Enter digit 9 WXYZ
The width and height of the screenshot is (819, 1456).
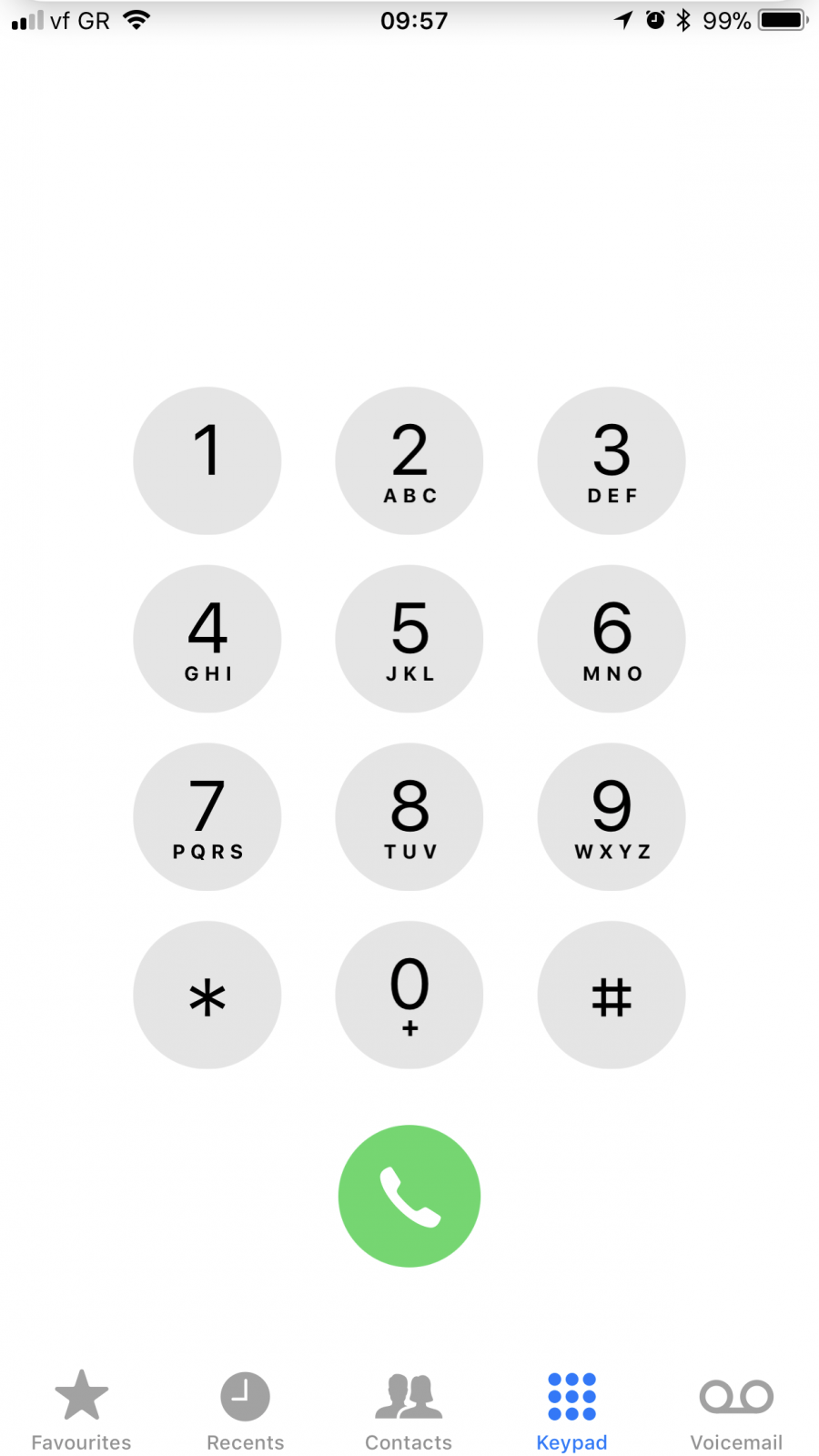[612, 817]
